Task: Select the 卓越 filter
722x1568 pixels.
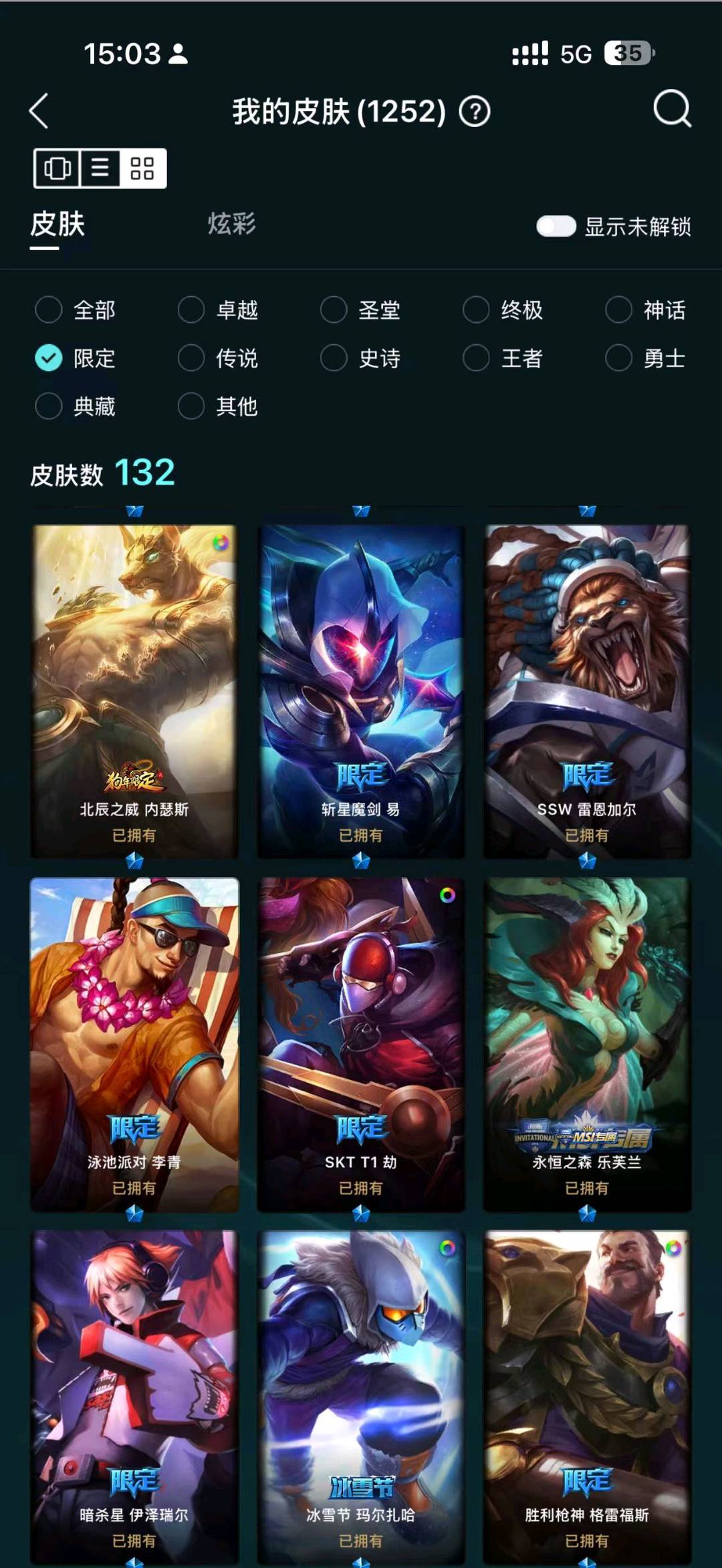Action: click(218, 310)
